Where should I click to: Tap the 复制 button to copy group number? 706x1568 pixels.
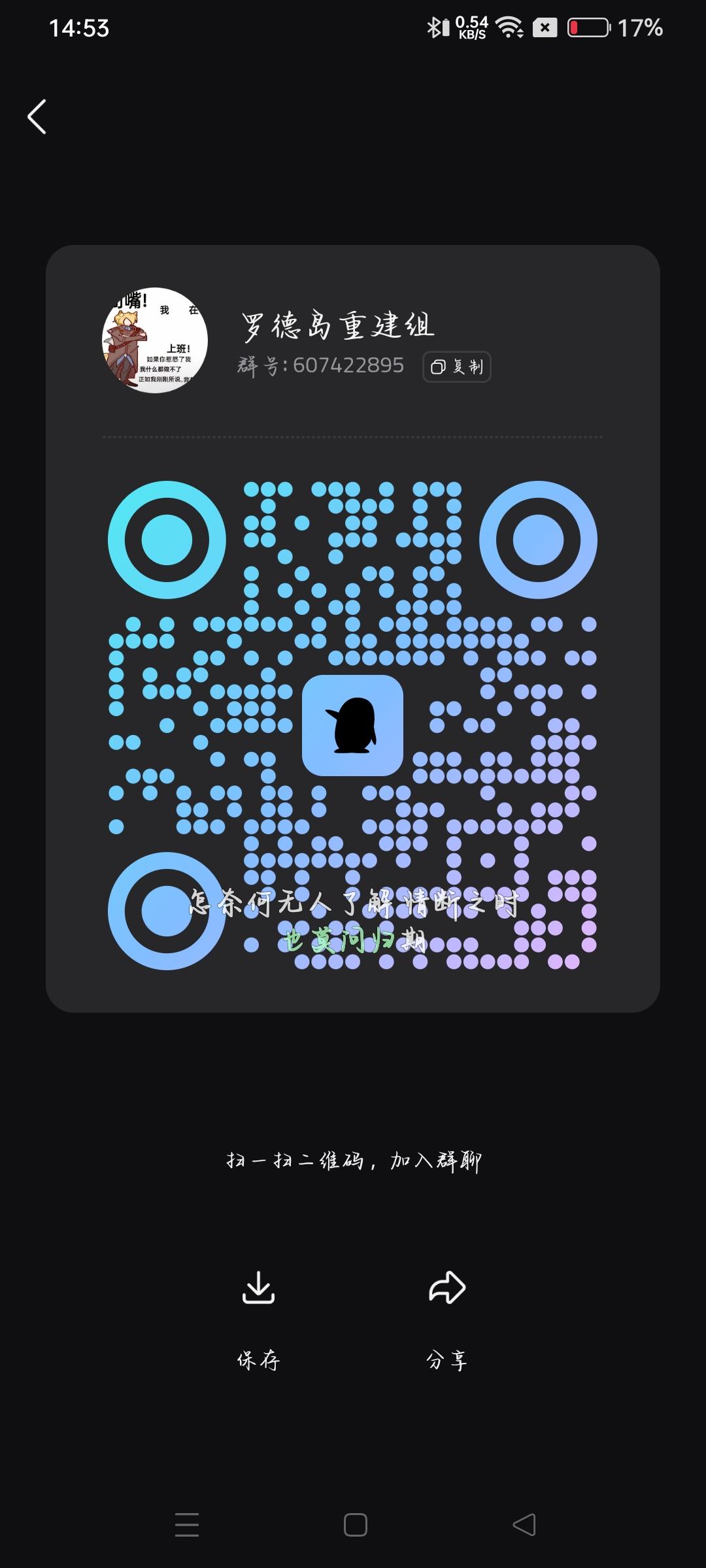click(x=456, y=367)
